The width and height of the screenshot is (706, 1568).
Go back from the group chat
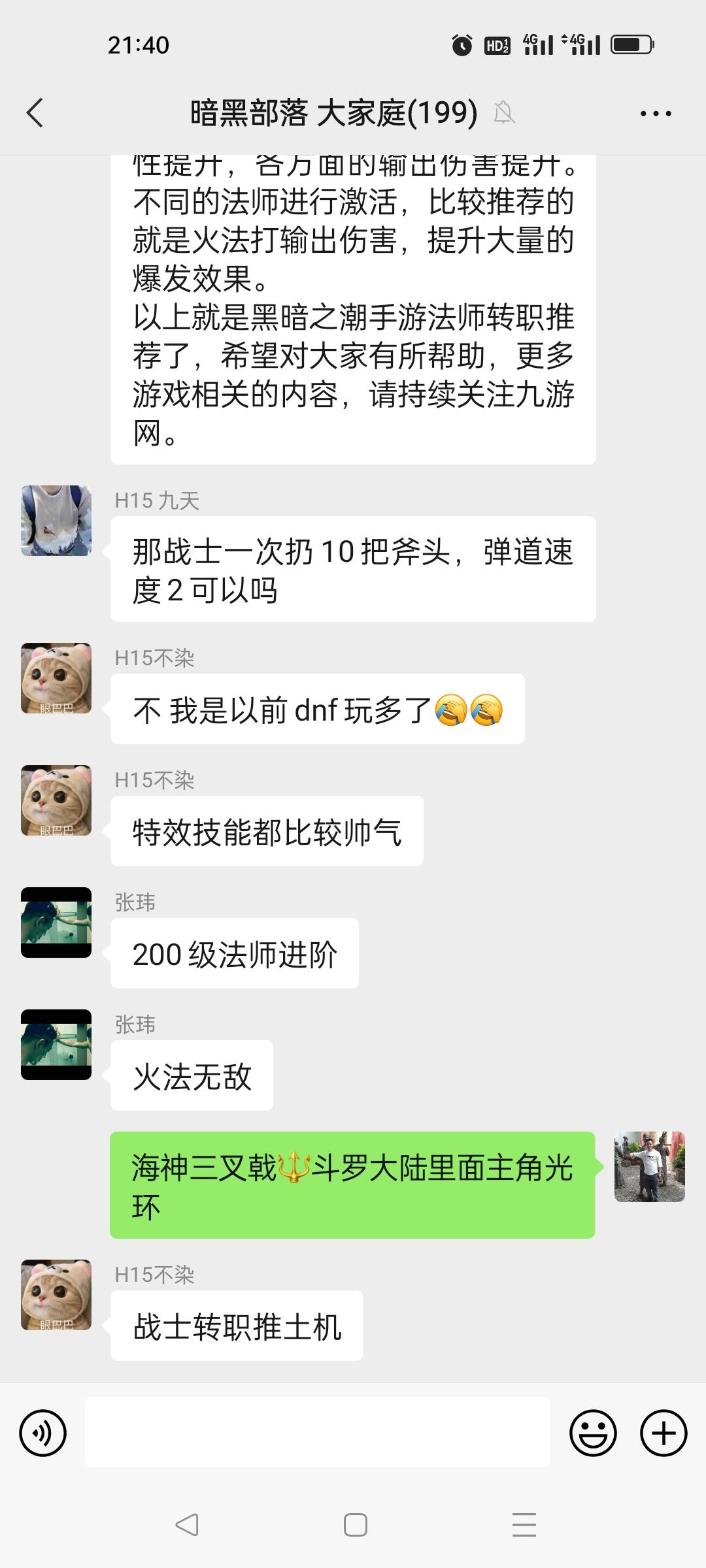[35, 113]
